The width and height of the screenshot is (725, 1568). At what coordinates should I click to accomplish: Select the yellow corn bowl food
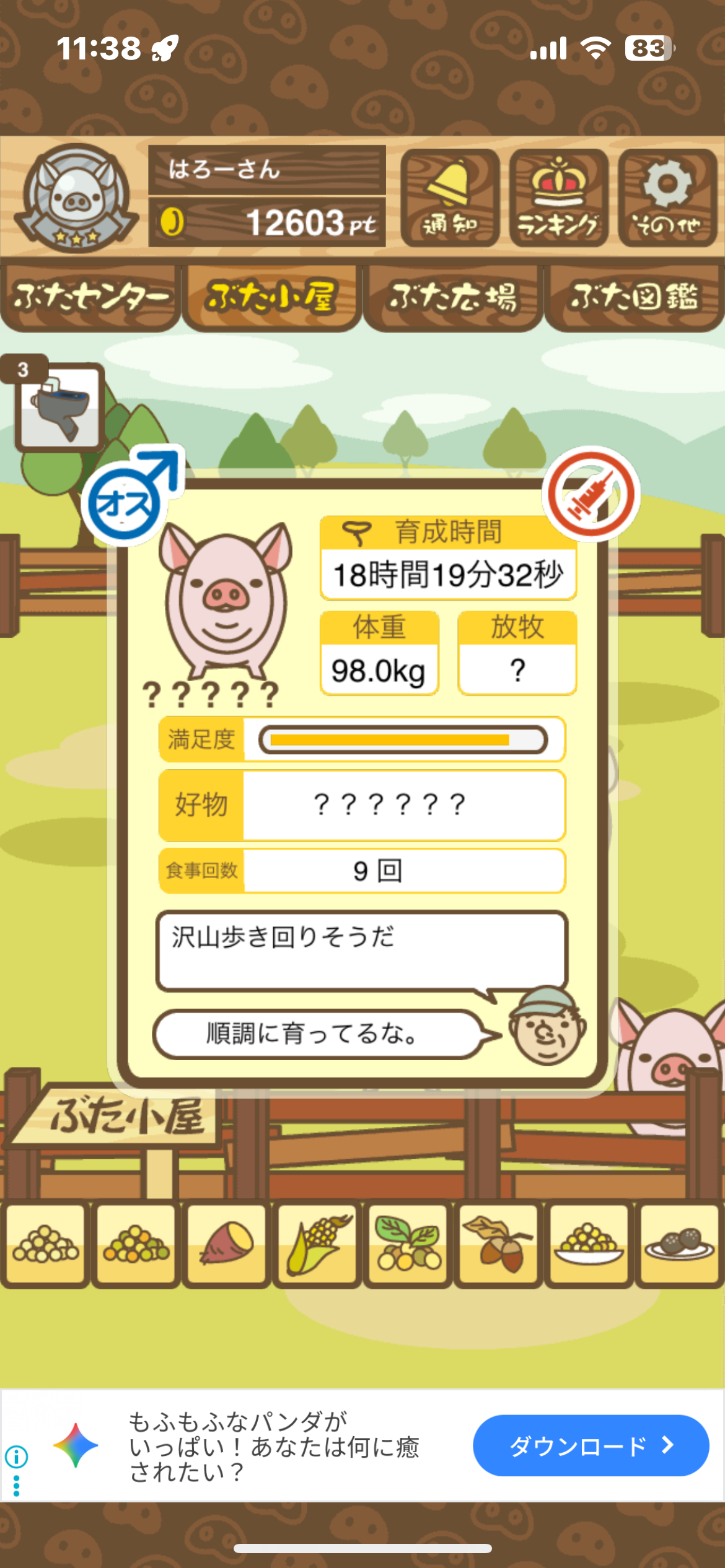coord(589,1244)
